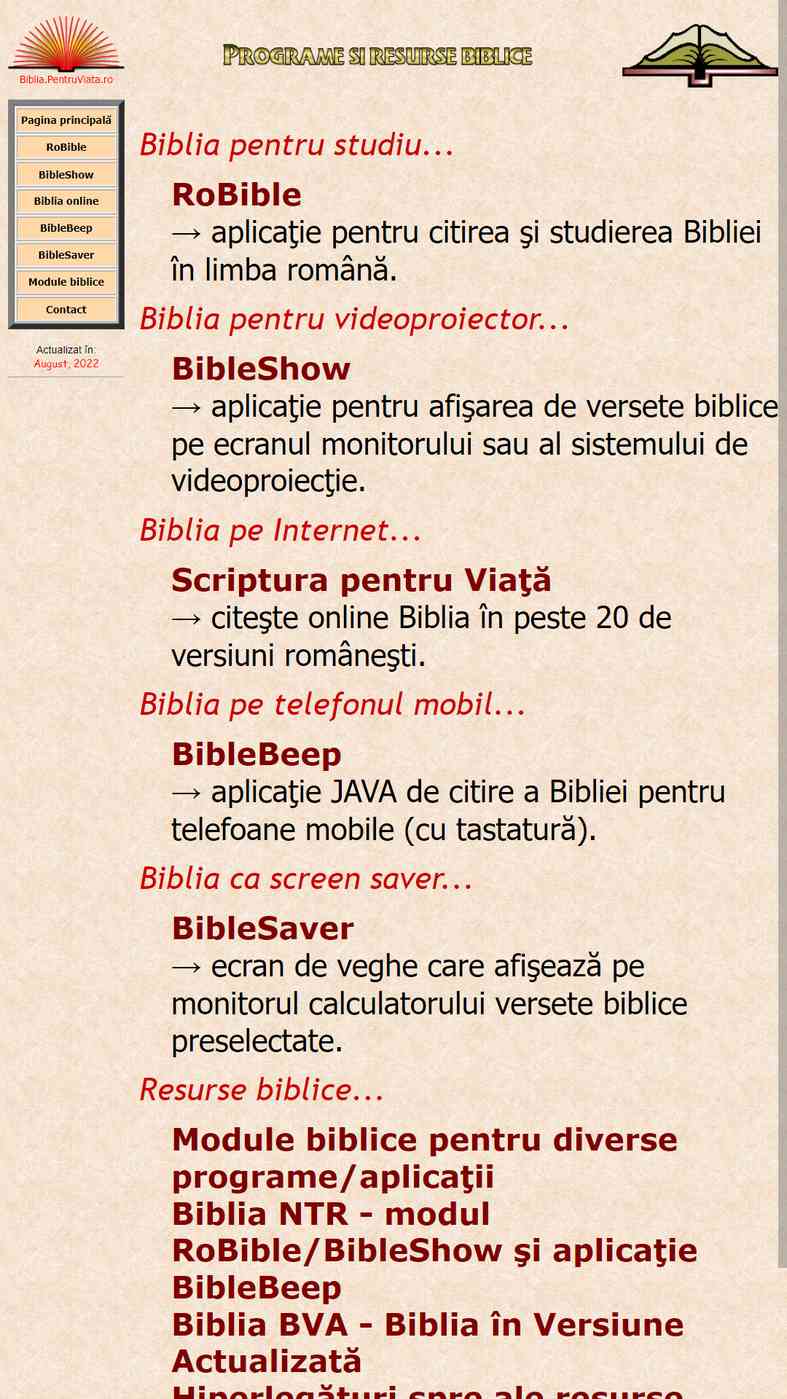Image resolution: width=787 pixels, height=1399 pixels.
Task: Open BibleSaver from the side menu
Action: click(66, 255)
